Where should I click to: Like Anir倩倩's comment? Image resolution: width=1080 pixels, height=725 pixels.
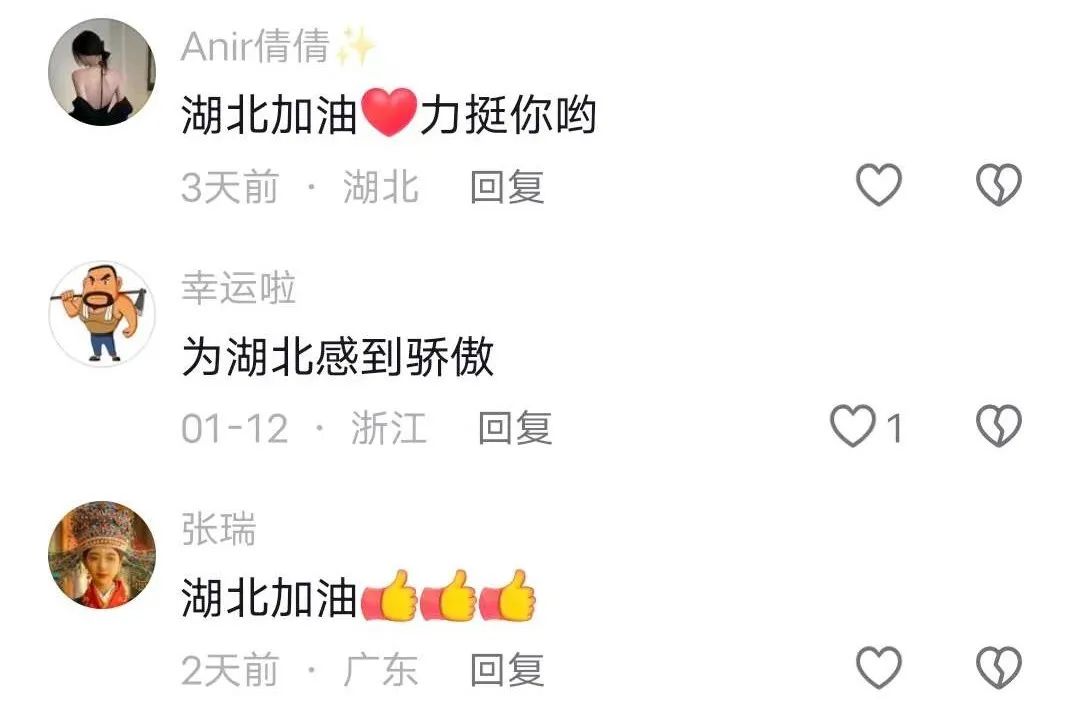880,186
